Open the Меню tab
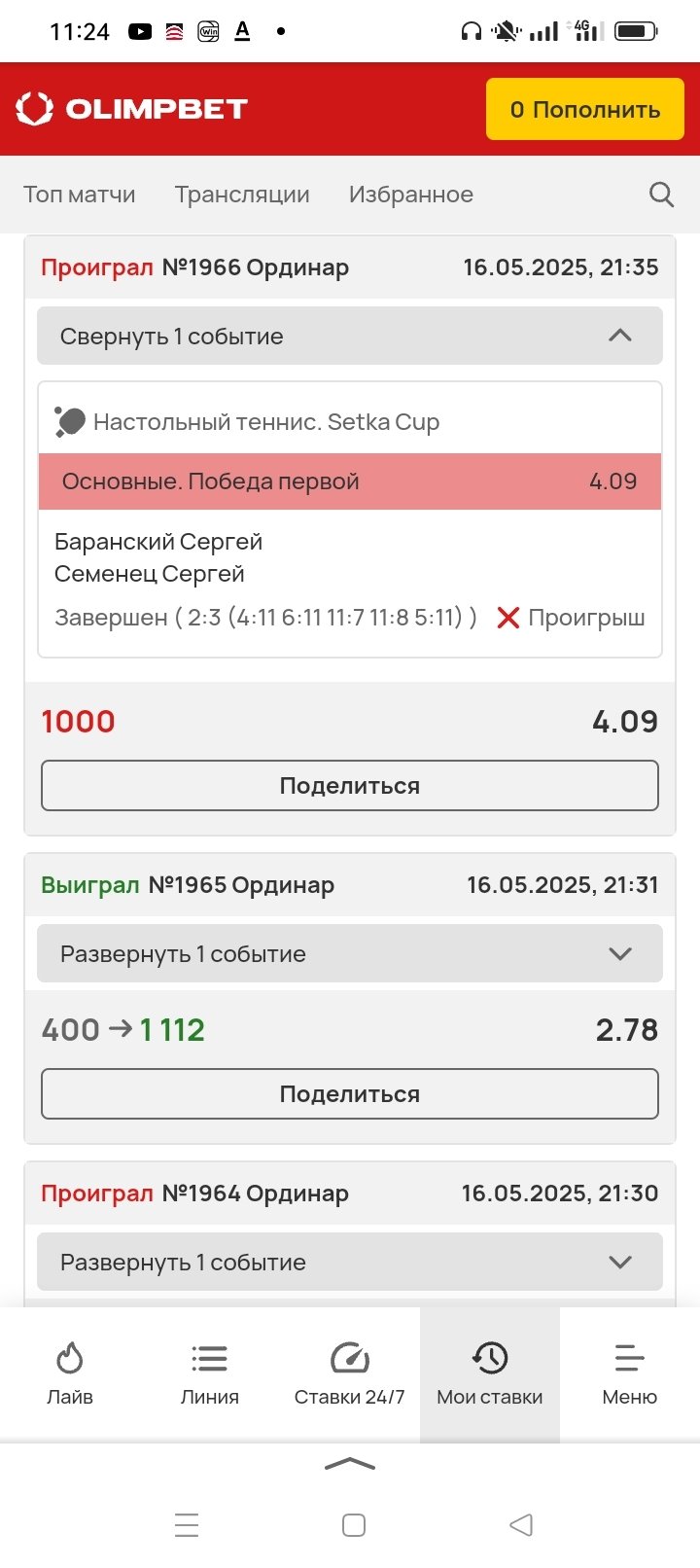This screenshot has height=1568, width=700. tap(629, 1372)
